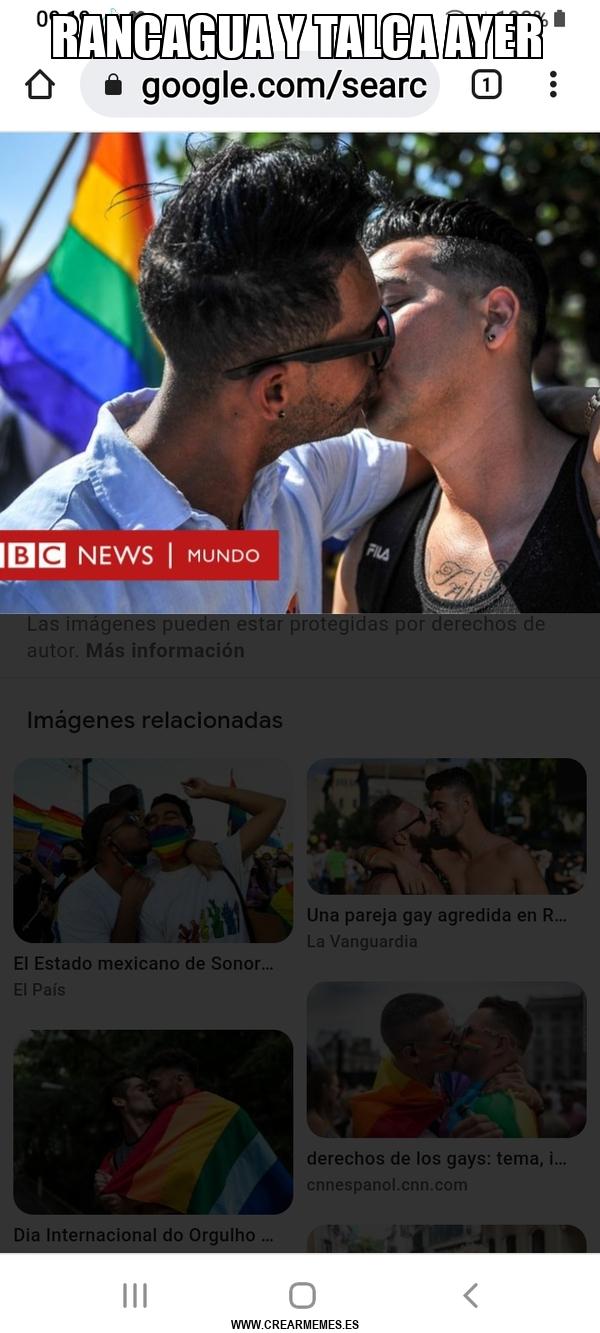This screenshot has height=1333, width=600.
Task: Open the cnnespanol.cnn.com related image
Action: tap(446, 1060)
